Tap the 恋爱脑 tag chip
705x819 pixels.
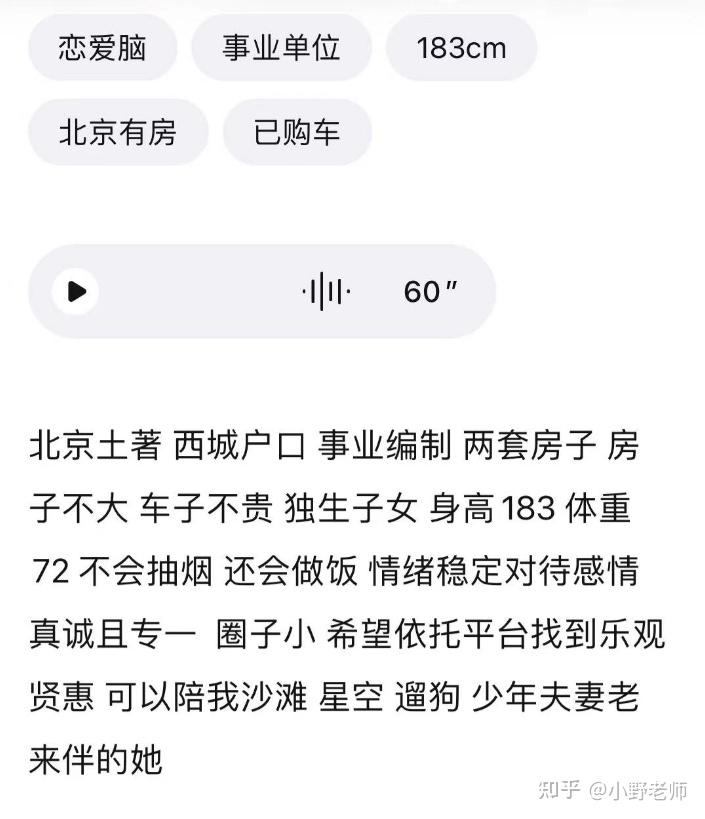click(102, 48)
